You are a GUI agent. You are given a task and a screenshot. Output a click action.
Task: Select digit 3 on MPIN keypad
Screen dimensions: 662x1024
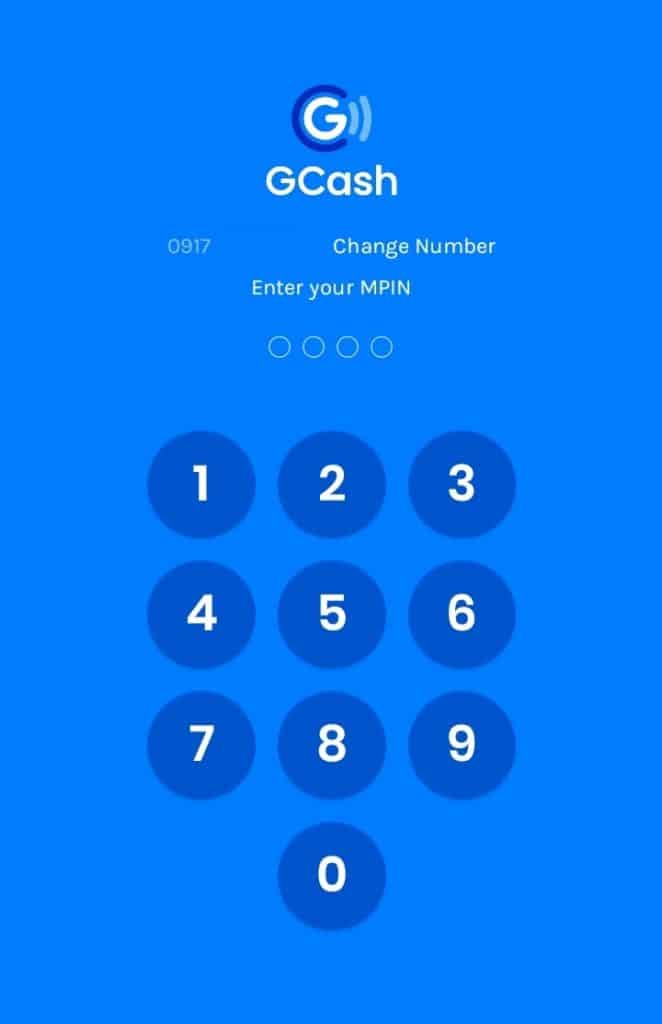[x=461, y=484]
